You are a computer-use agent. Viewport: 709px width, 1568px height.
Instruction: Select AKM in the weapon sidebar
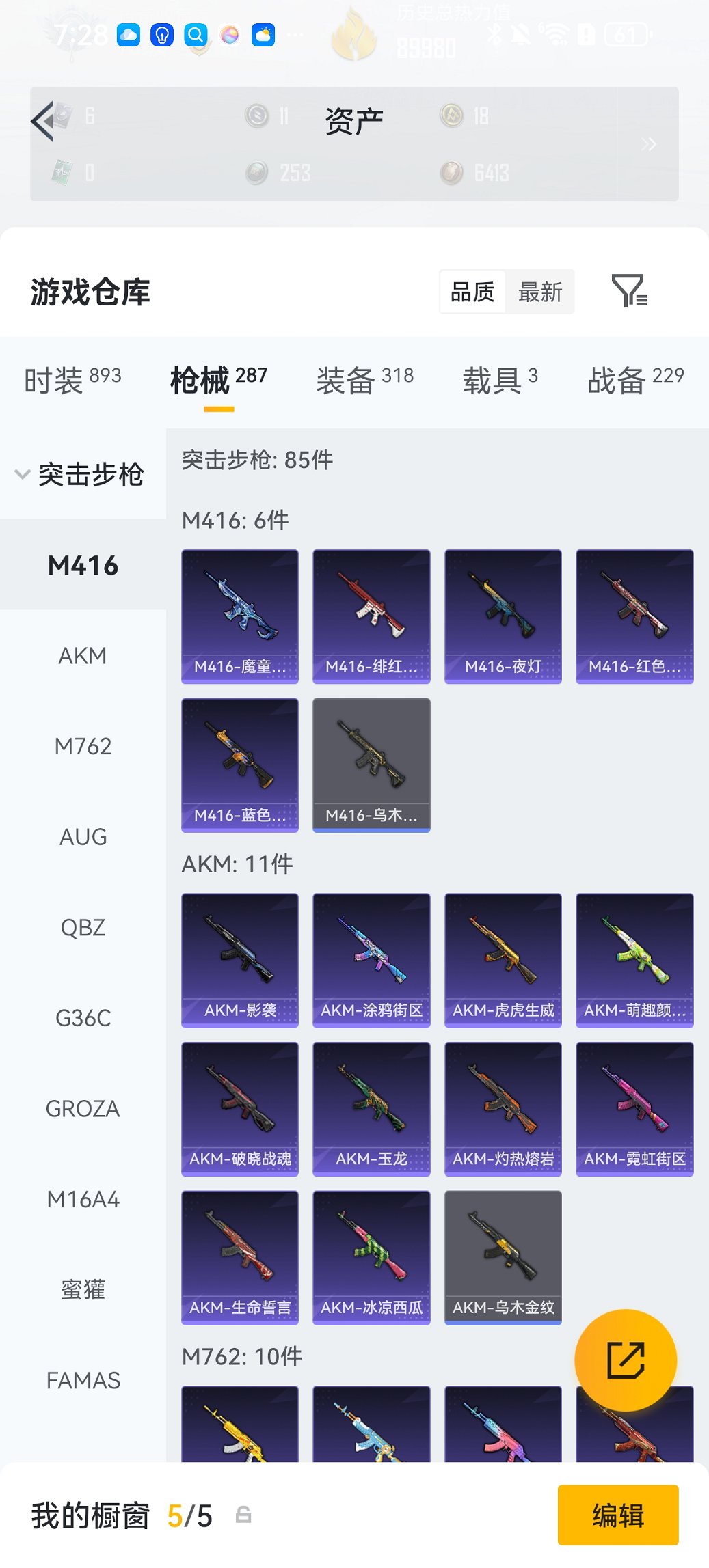click(83, 656)
